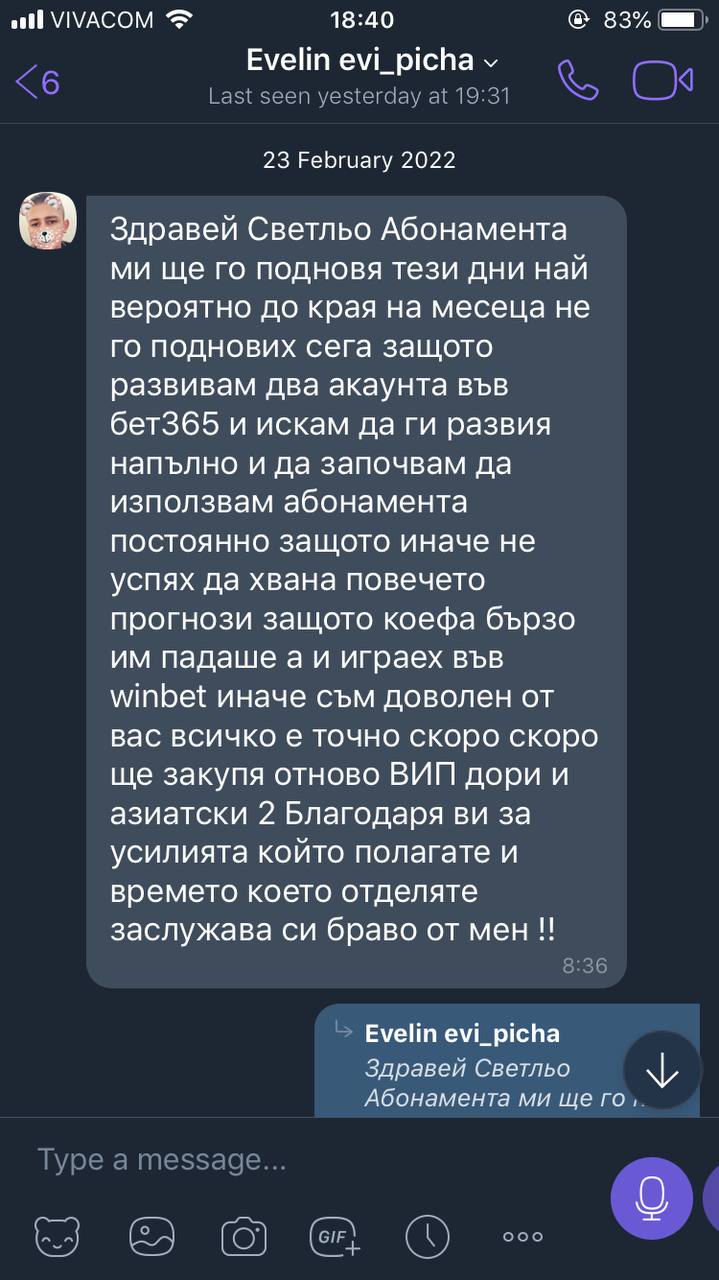719x1280 pixels.
Task: Start a video call with Evelin
Action: pyautogui.click(x=663, y=81)
